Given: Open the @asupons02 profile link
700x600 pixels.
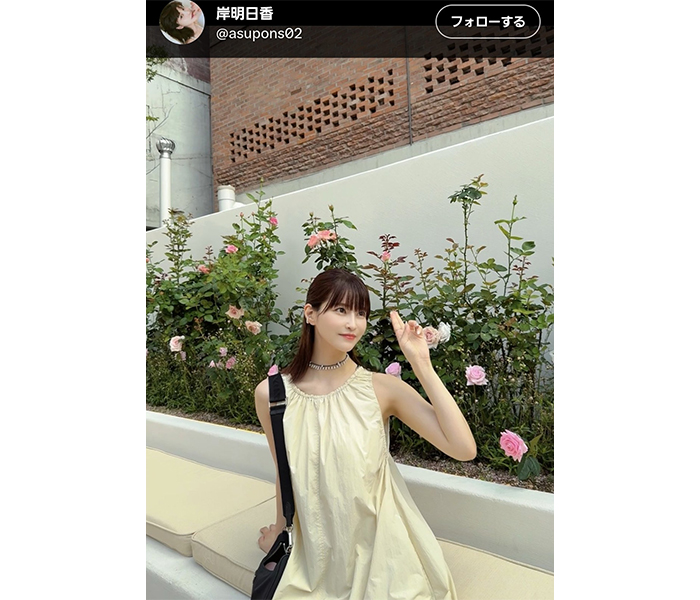Looking at the screenshot, I should pos(259,33).
